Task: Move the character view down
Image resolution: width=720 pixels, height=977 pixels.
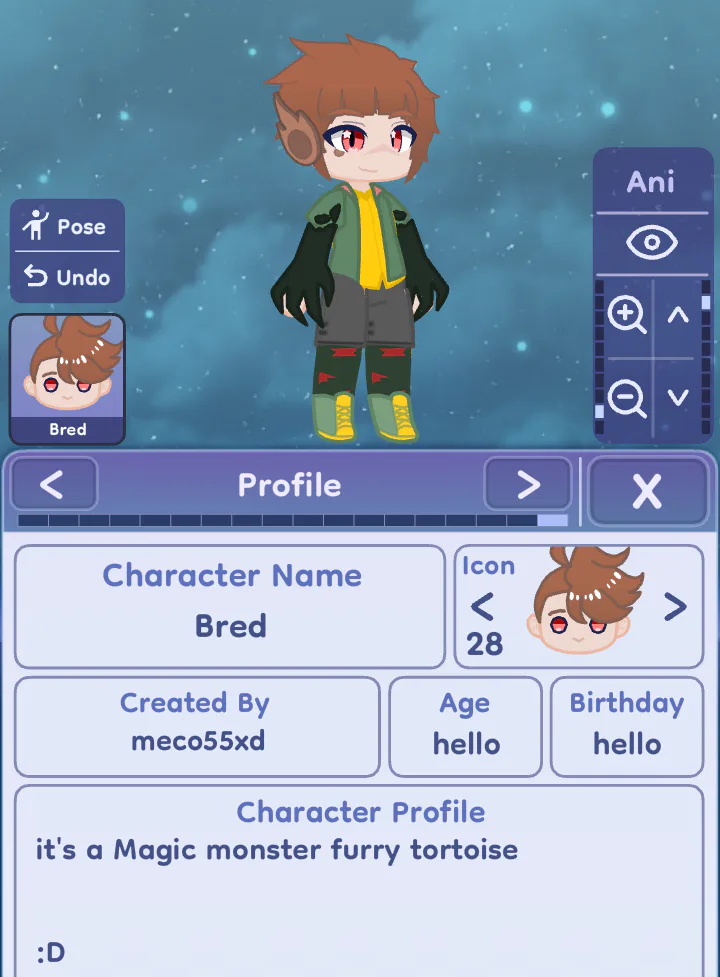Action: tap(678, 398)
